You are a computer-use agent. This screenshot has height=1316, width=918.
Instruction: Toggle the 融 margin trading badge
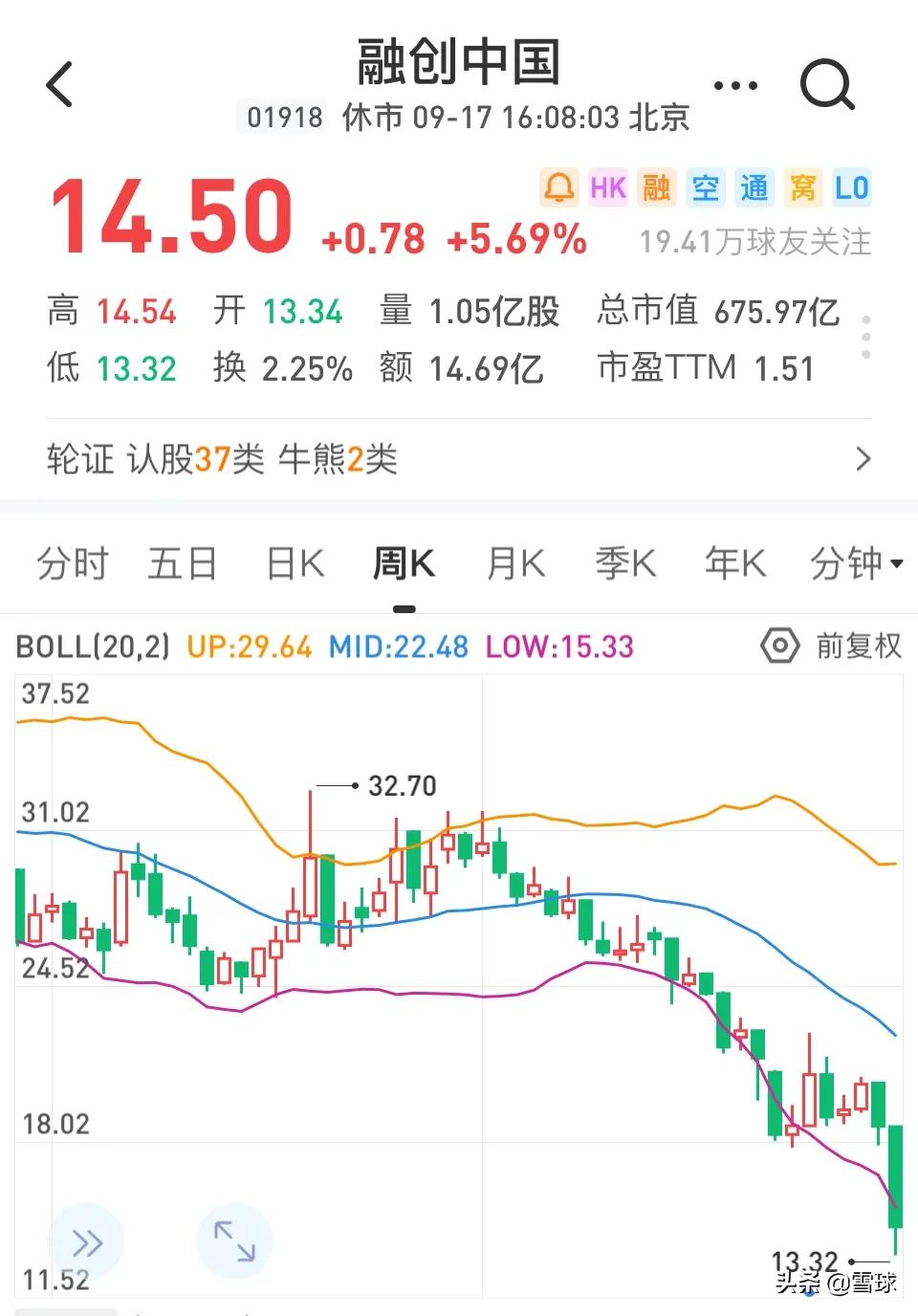(x=656, y=187)
